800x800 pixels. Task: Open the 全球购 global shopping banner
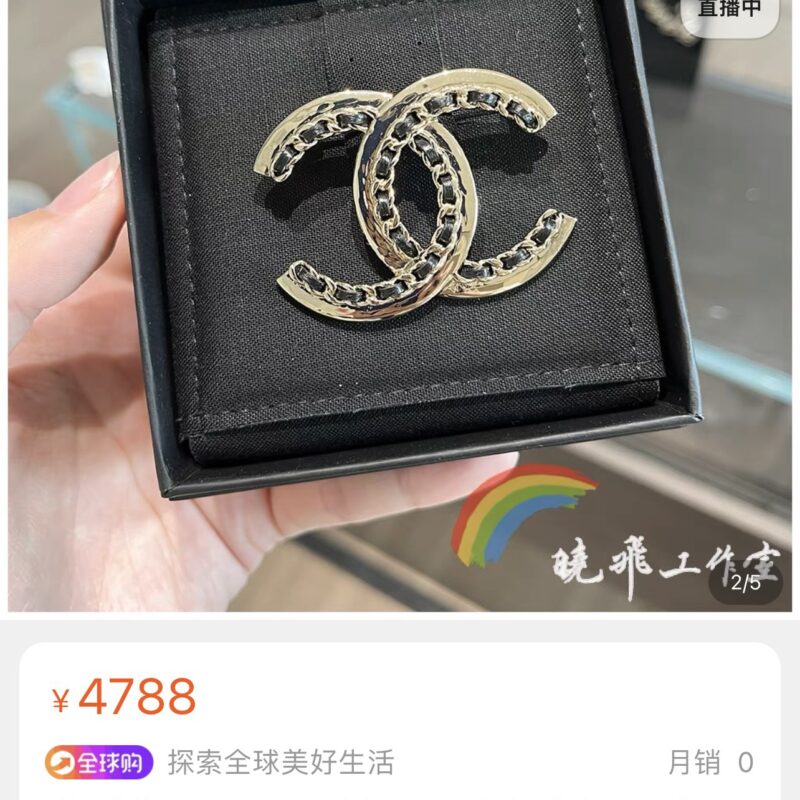click(x=99, y=763)
